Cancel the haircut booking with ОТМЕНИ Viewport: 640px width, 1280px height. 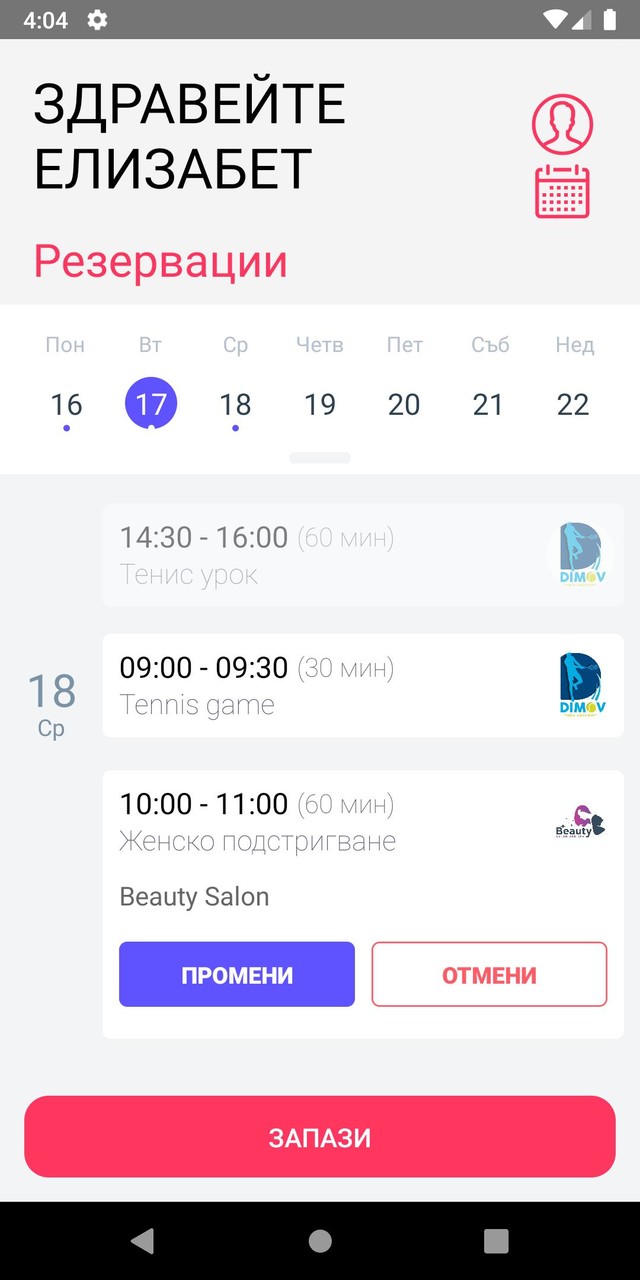489,974
